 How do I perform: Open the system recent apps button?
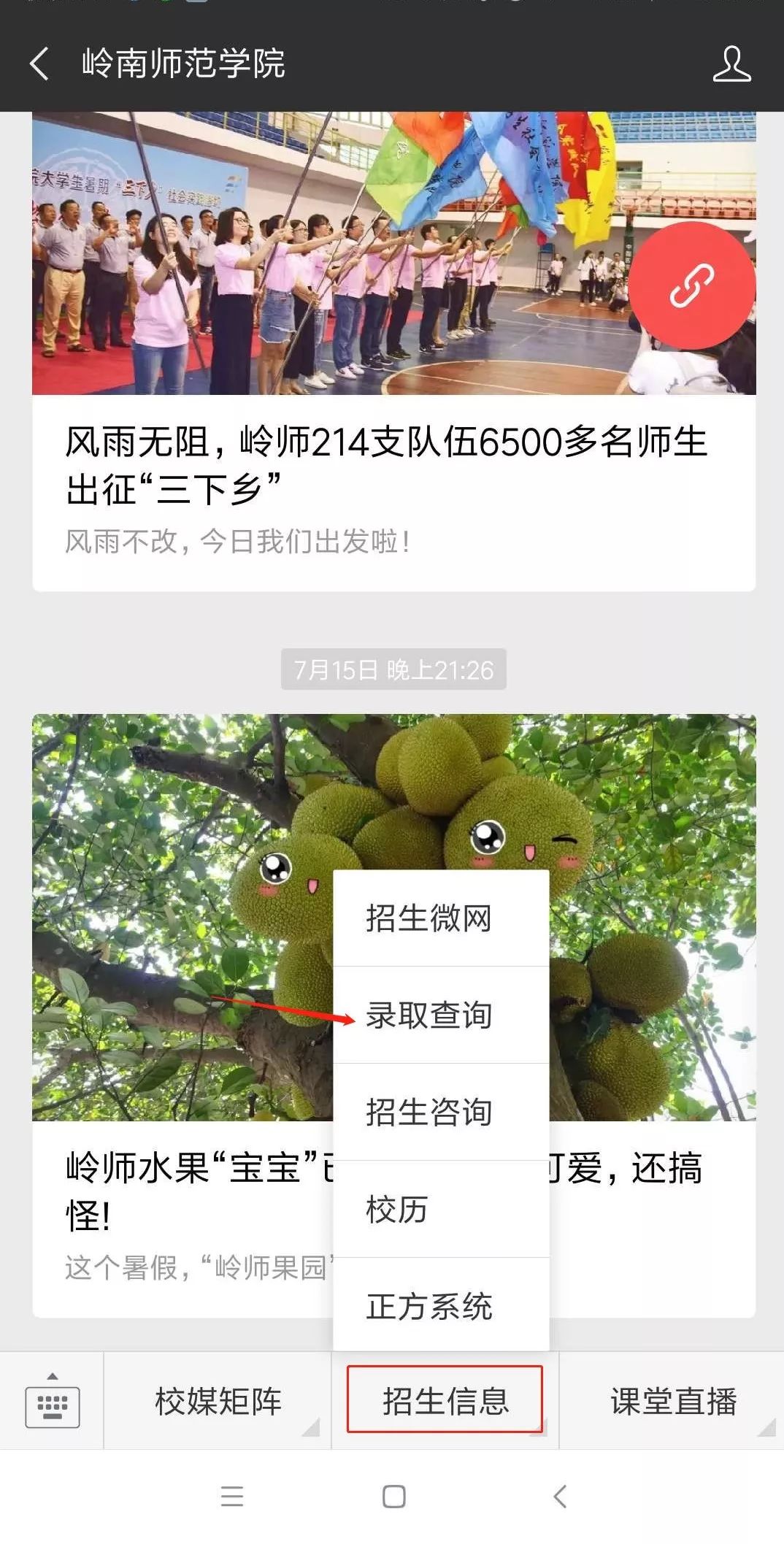click(x=231, y=1497)
